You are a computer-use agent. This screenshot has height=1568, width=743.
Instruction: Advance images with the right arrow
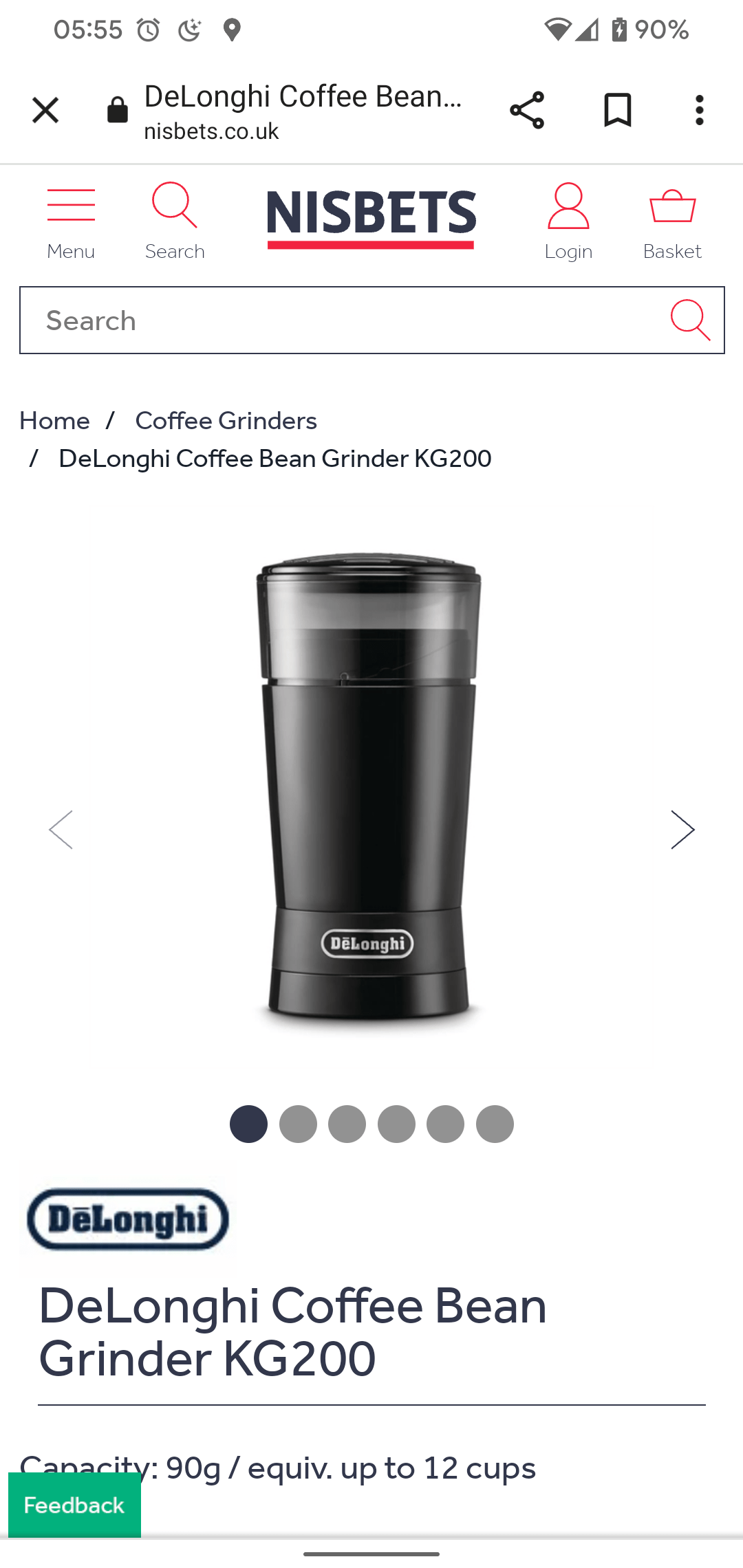coord(682,829)
